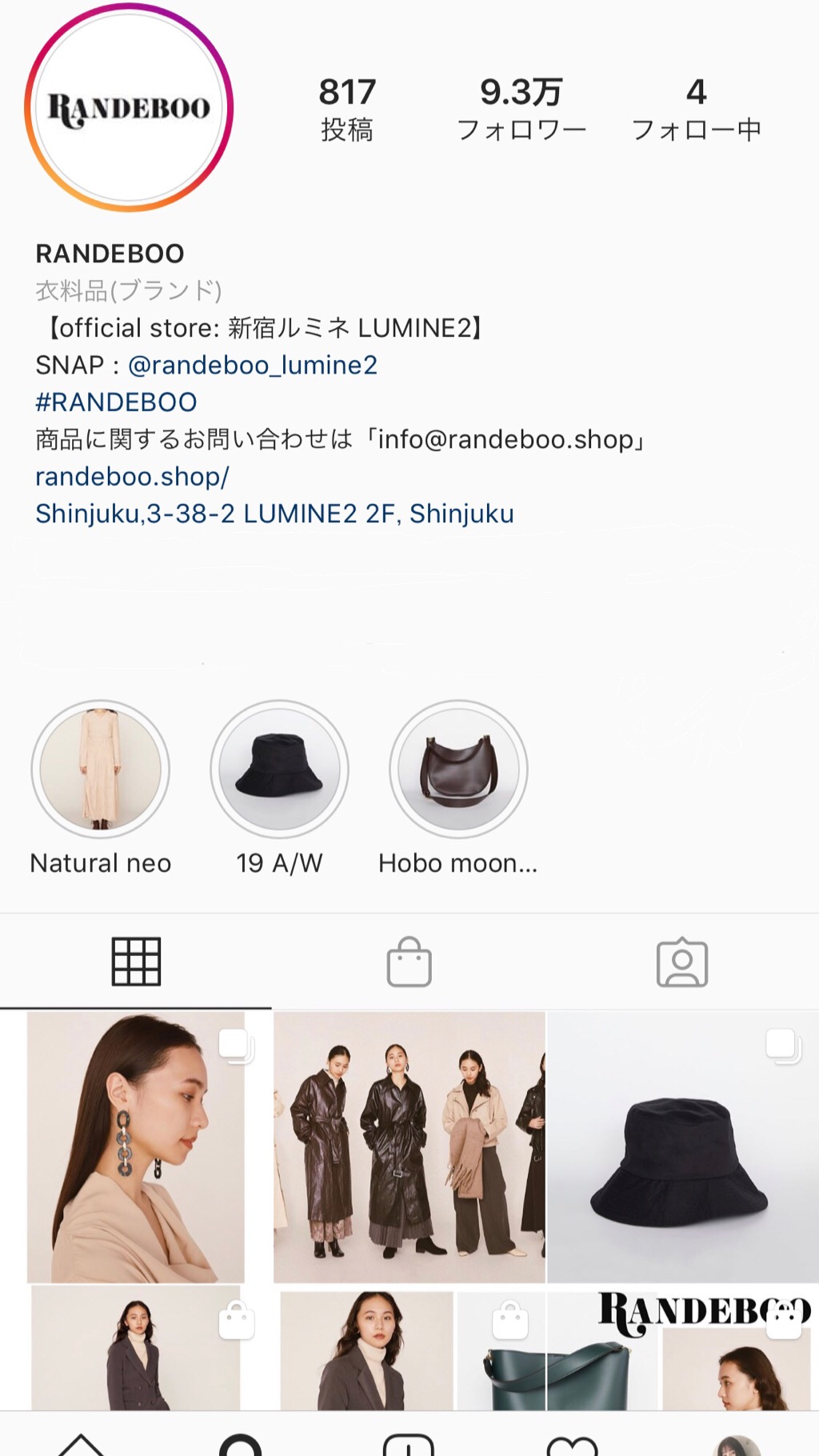Image resolution: width=819 pixels, height=1456 pixels.
Task: Open the post with the chain earring
Action: tap(136, 1147)
